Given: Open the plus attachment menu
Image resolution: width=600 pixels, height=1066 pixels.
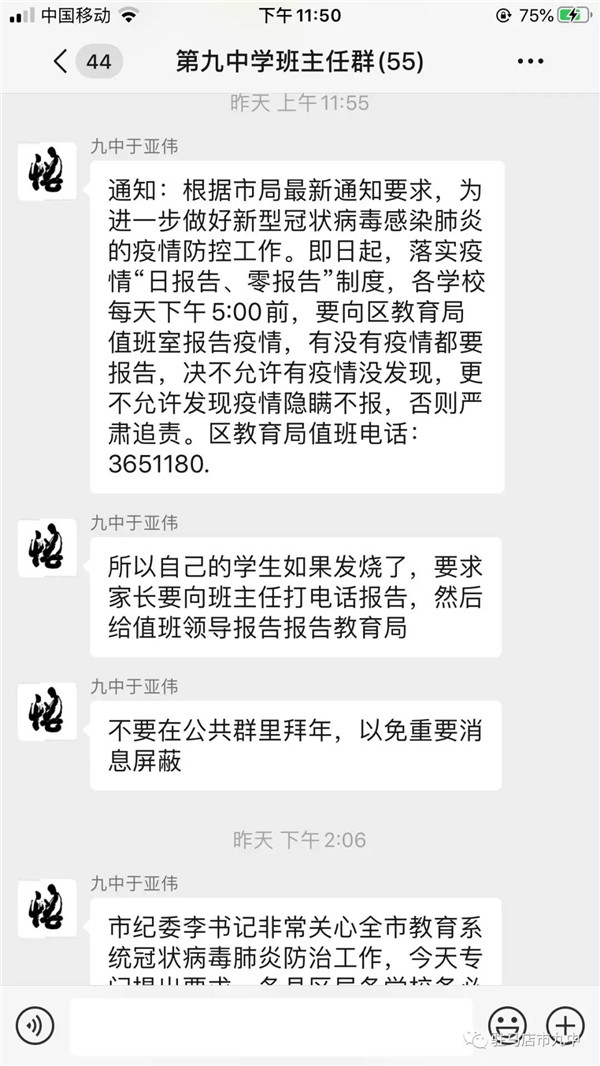Looking at the screenshot, I should point(565,1025).
